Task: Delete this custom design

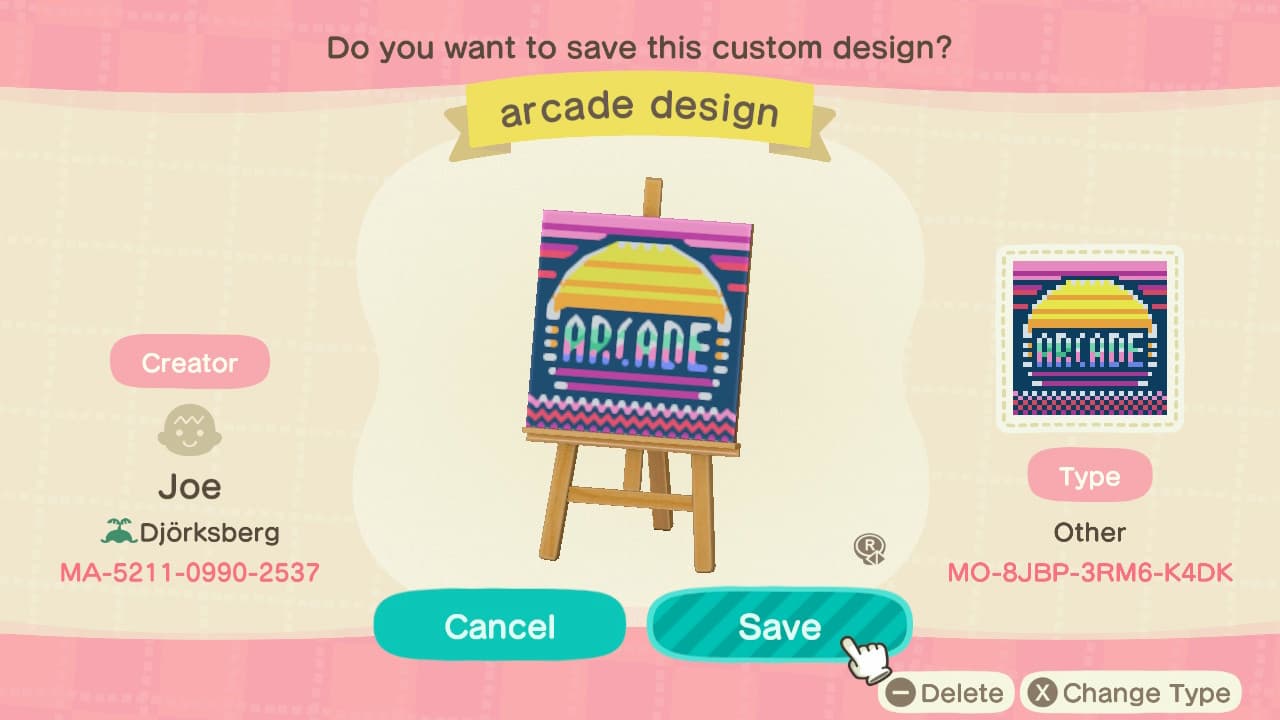Action: click(946, 693)
